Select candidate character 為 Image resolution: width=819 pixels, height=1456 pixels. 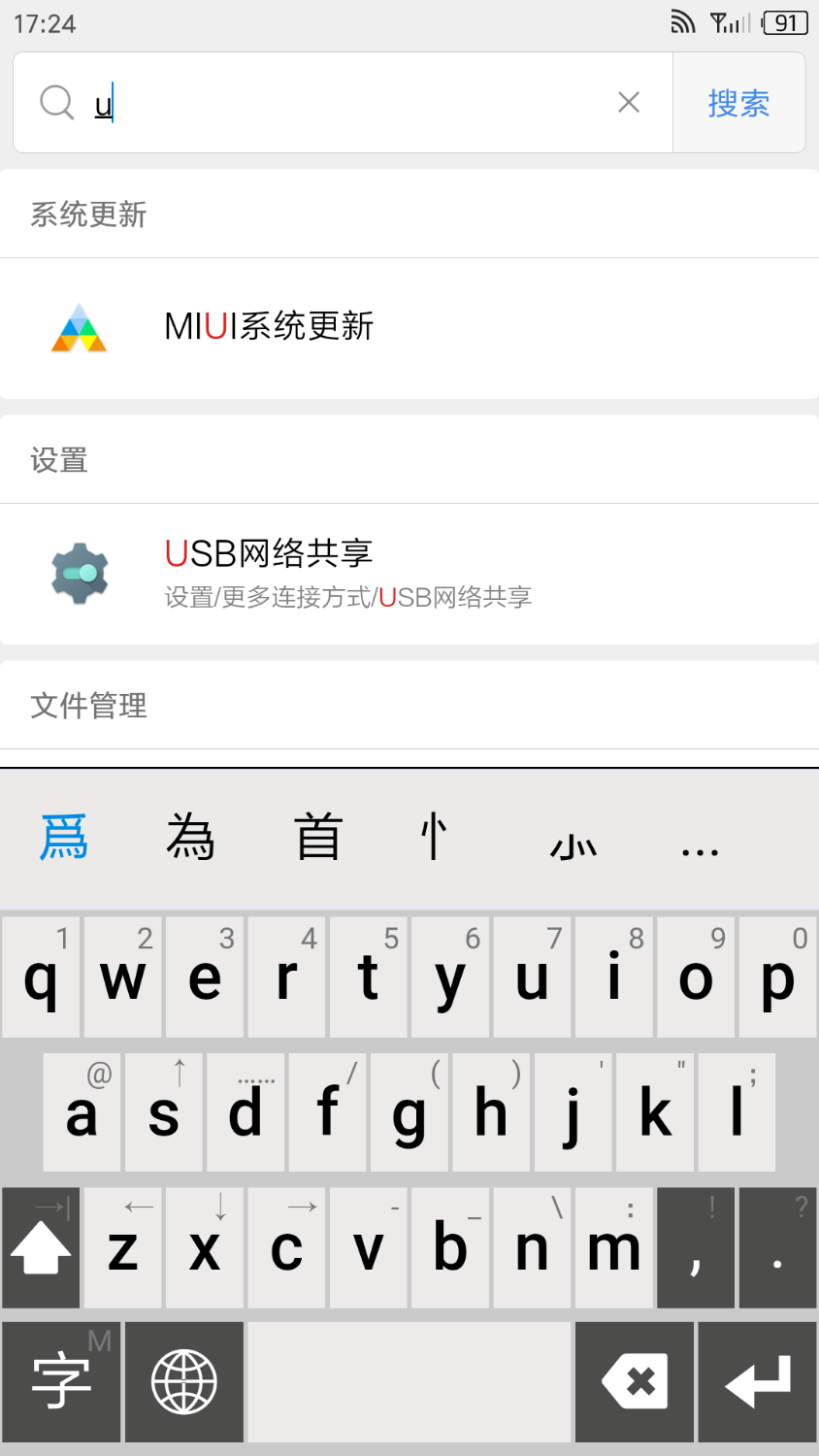190,838
